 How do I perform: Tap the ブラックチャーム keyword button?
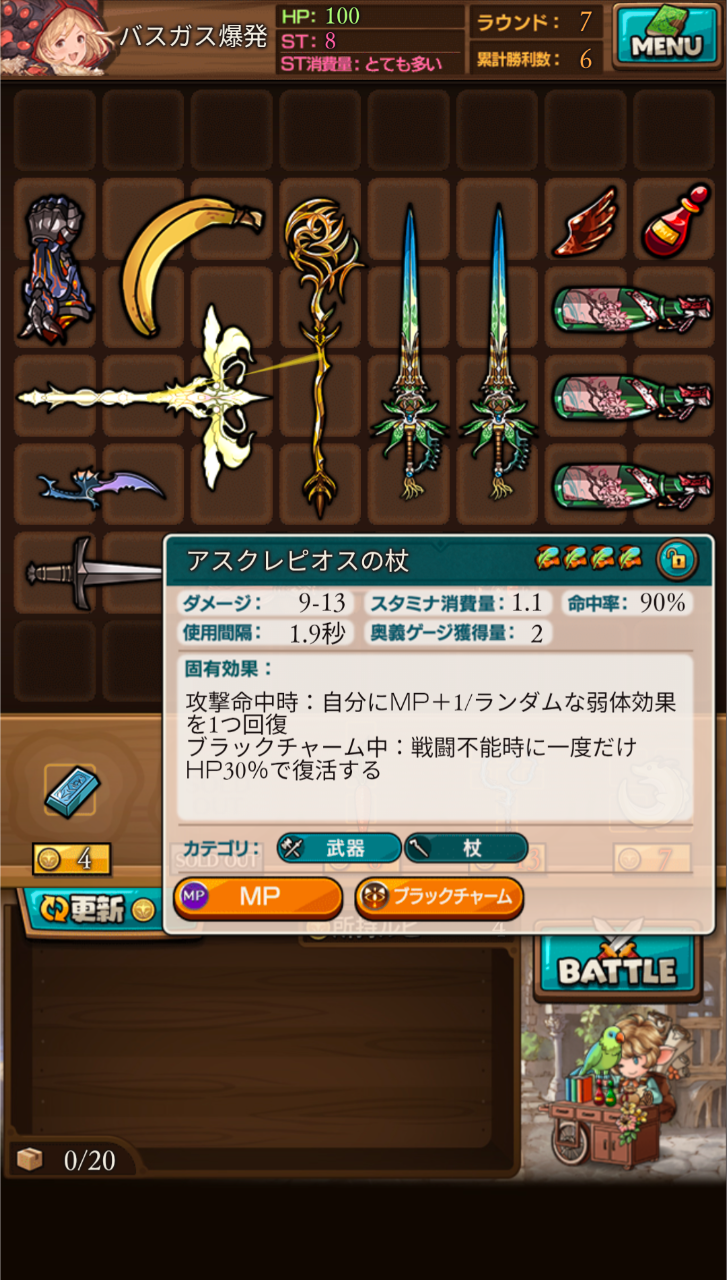pyautogui.click(x=439, y=897)
